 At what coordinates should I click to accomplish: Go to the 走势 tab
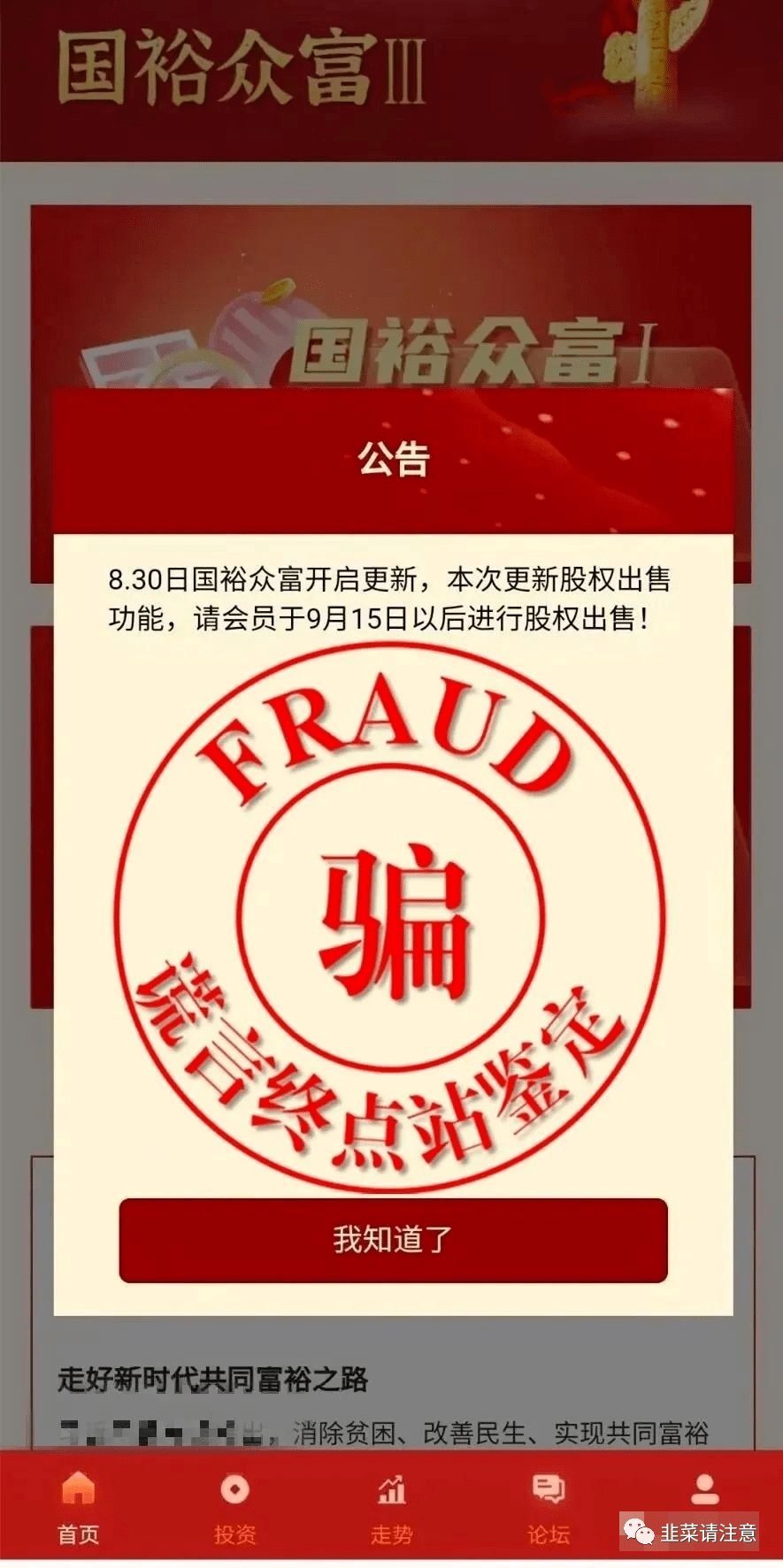coord(391,1508)
